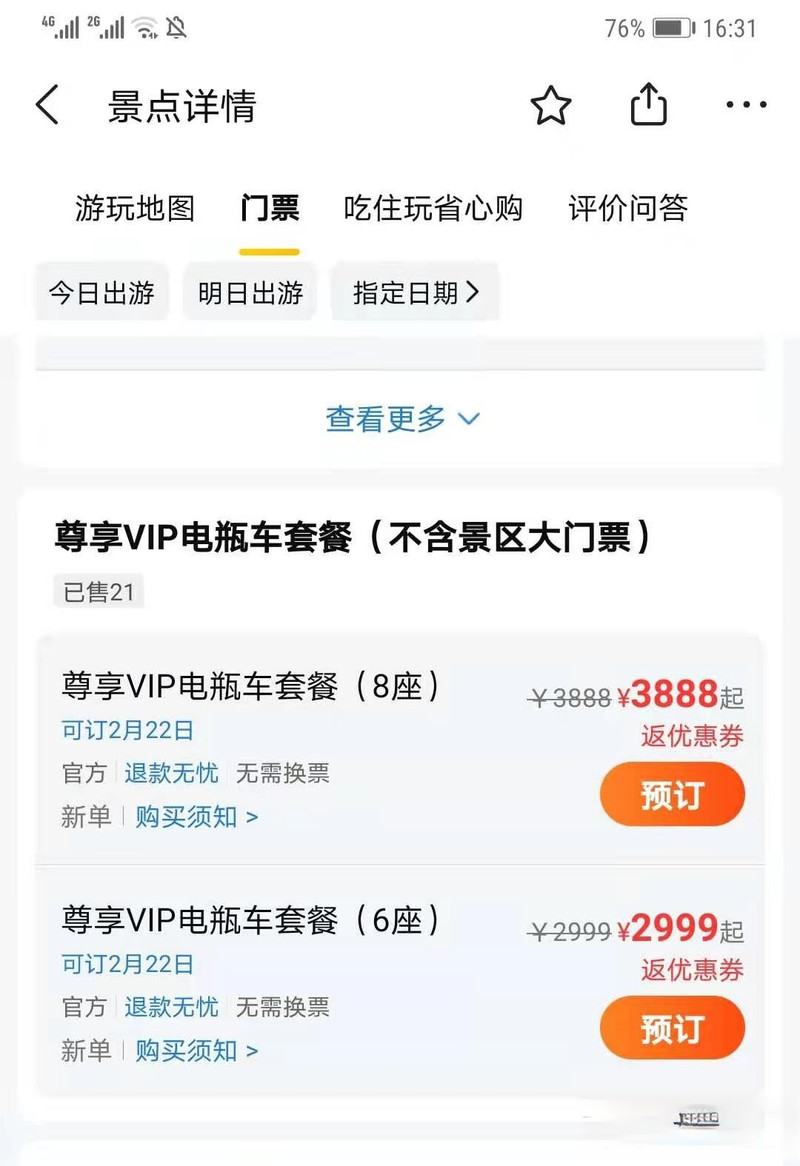Screen dimensions: 800x1166
Task: Book the 6座 VIP电瓶车套餐
Action: [x=672, y=1029]
